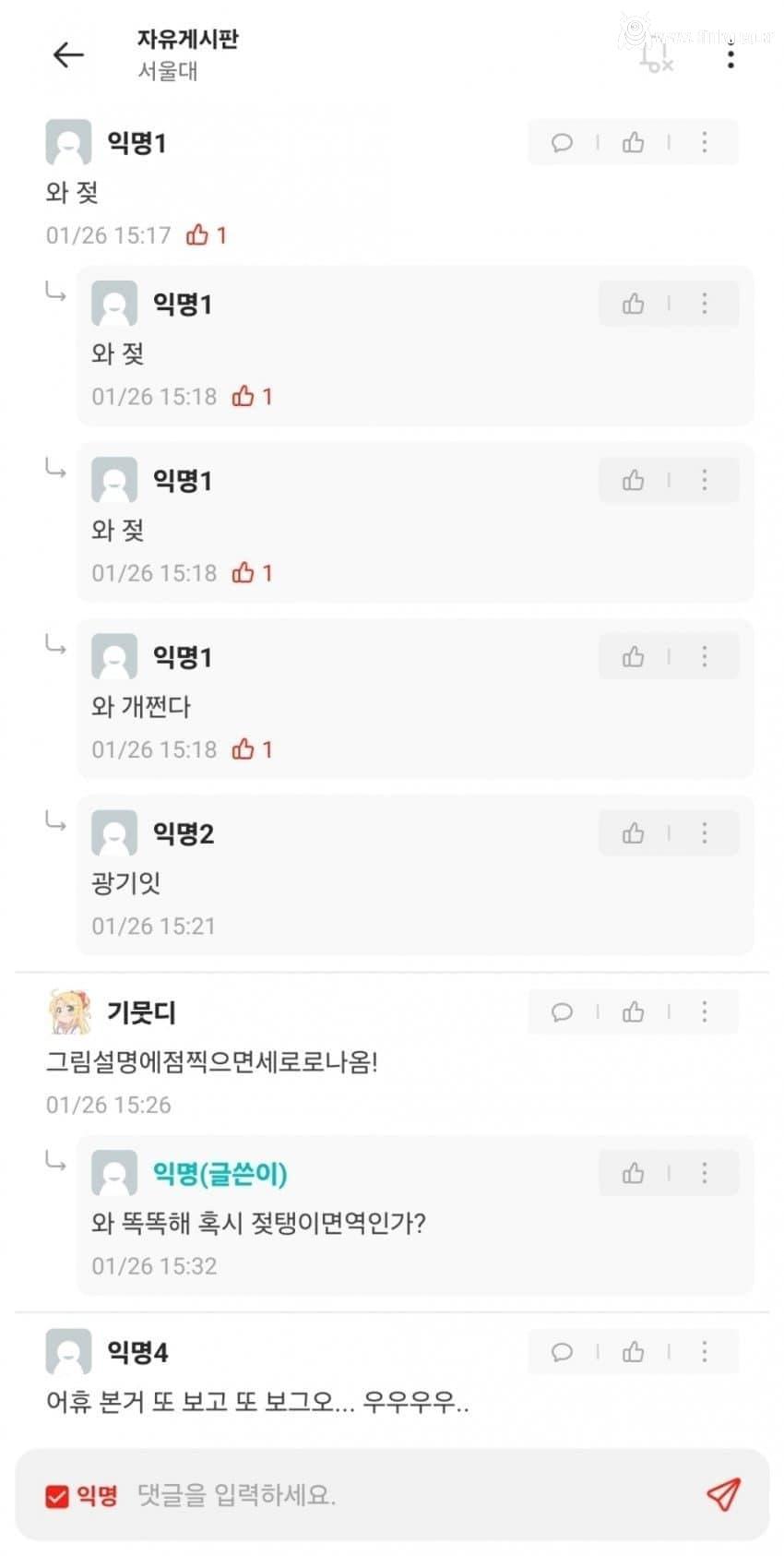Toggle like on the 와 젖 top comment

(633, 142)
